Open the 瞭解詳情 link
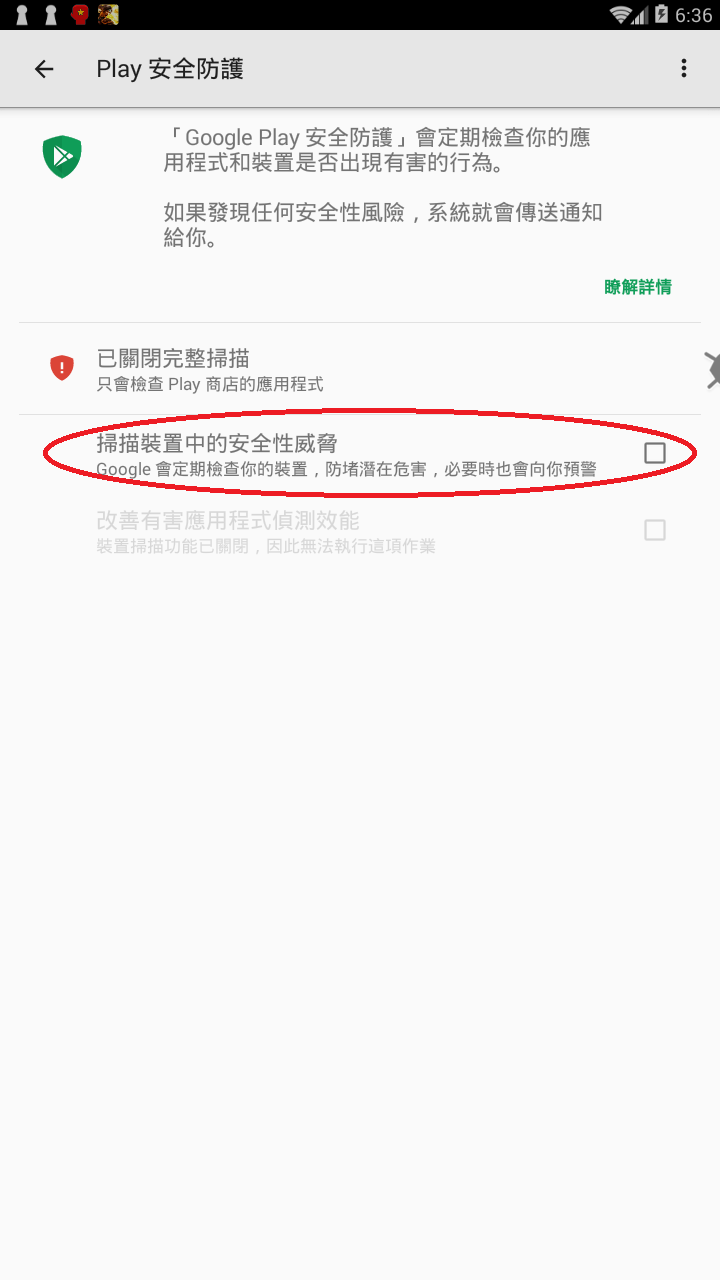Screen dimensions: 720x1280 (x=638, y=287)
